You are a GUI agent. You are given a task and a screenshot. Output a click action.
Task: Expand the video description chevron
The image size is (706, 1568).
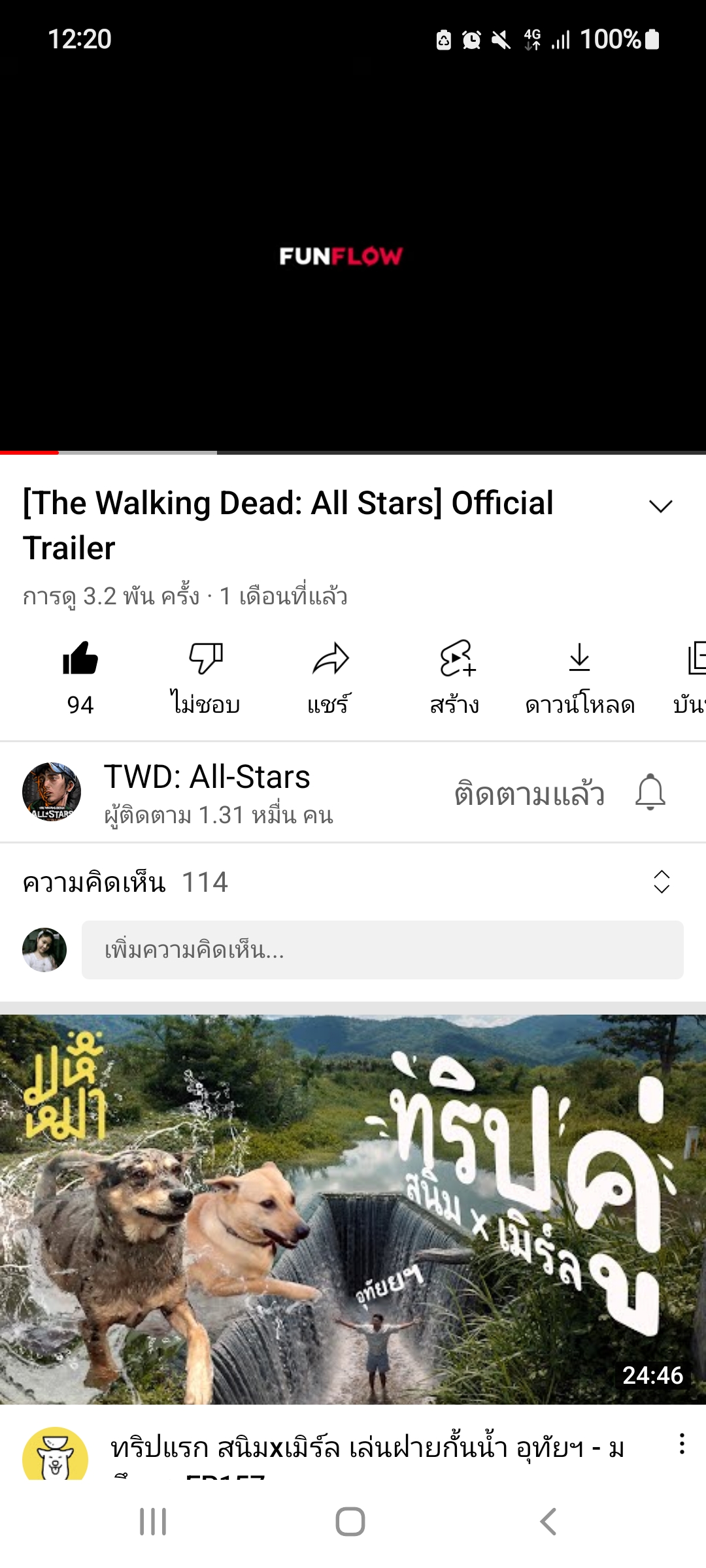[660, 506]
